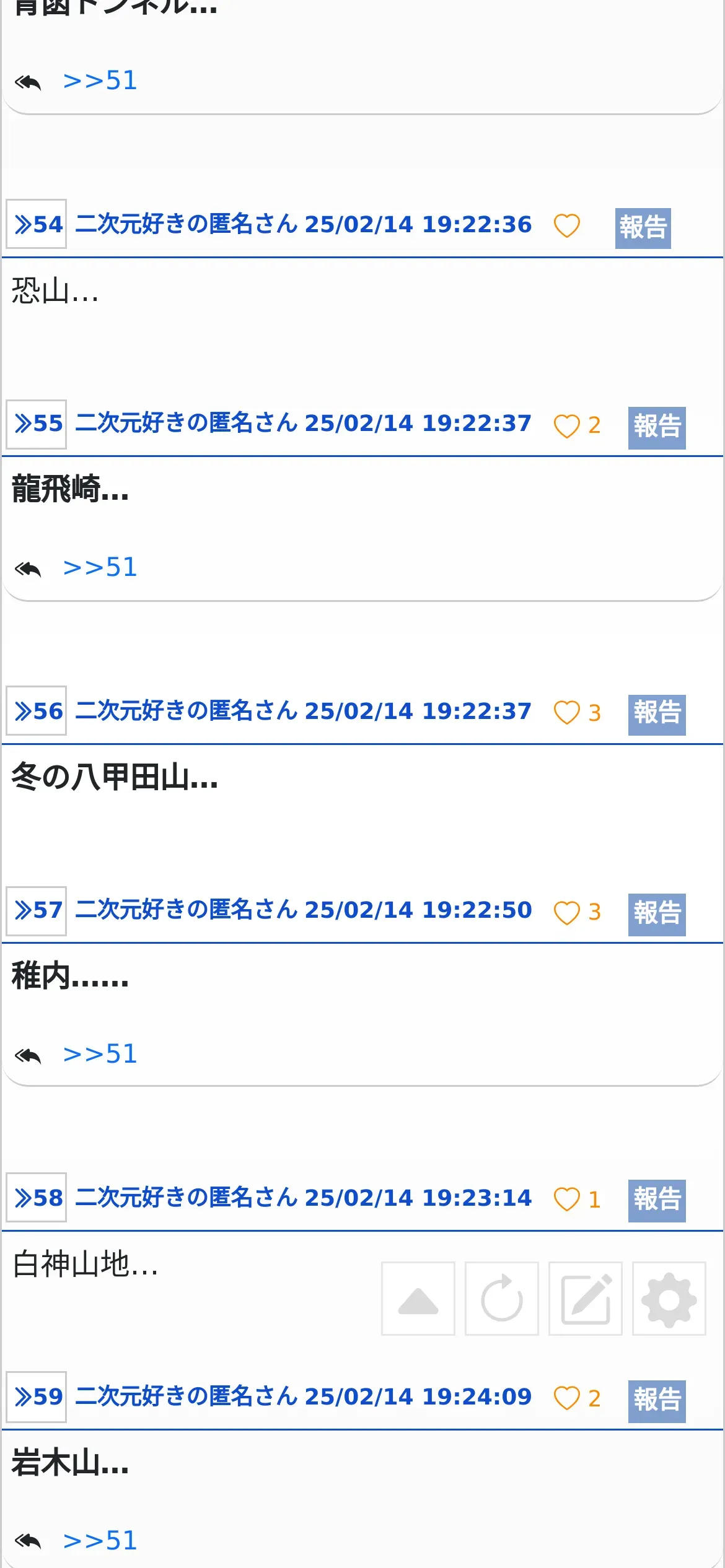Reload the thread with refresh icon

[501, 1299]
